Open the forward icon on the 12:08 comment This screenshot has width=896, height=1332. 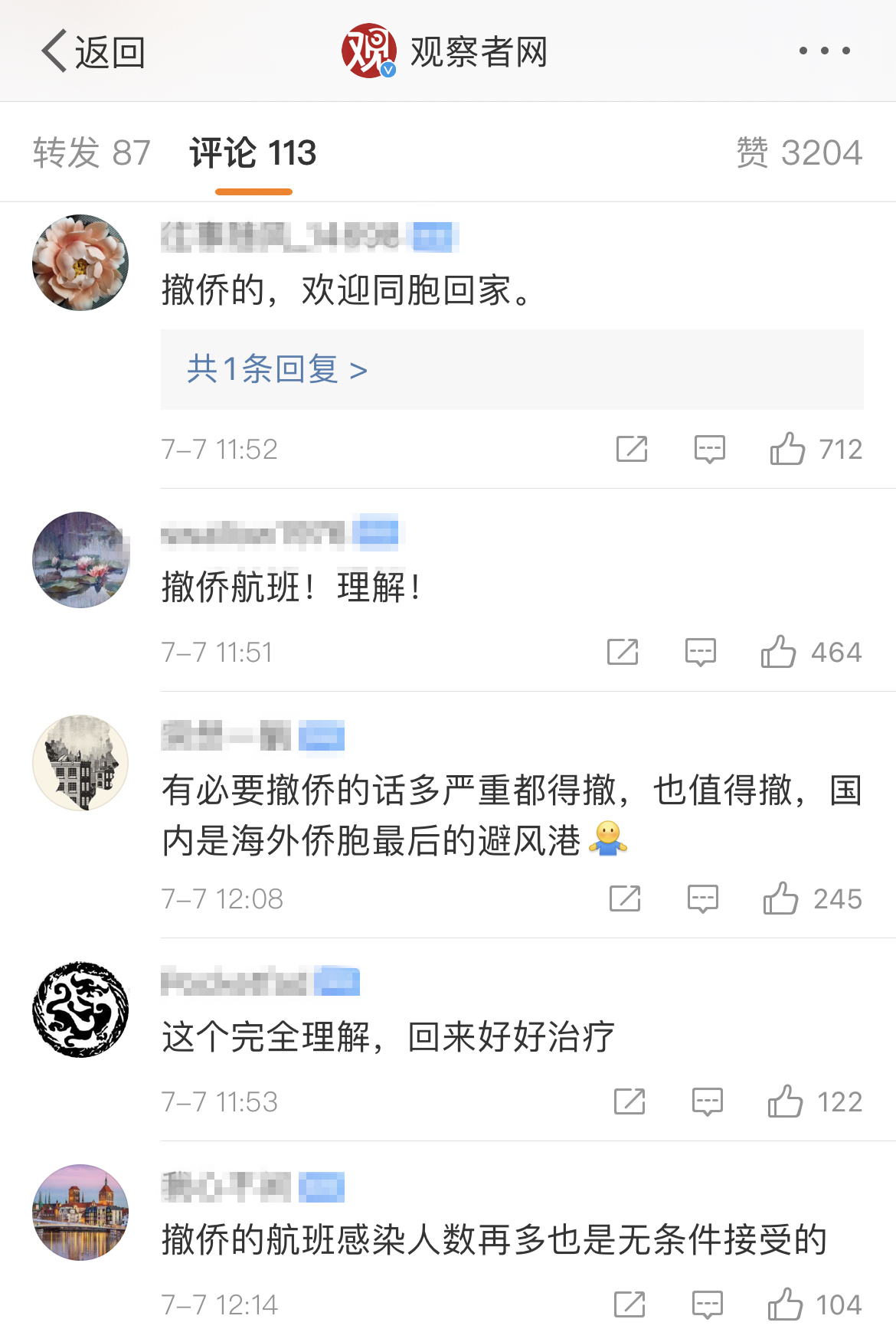pyautogui.click(x=626, y=898)
